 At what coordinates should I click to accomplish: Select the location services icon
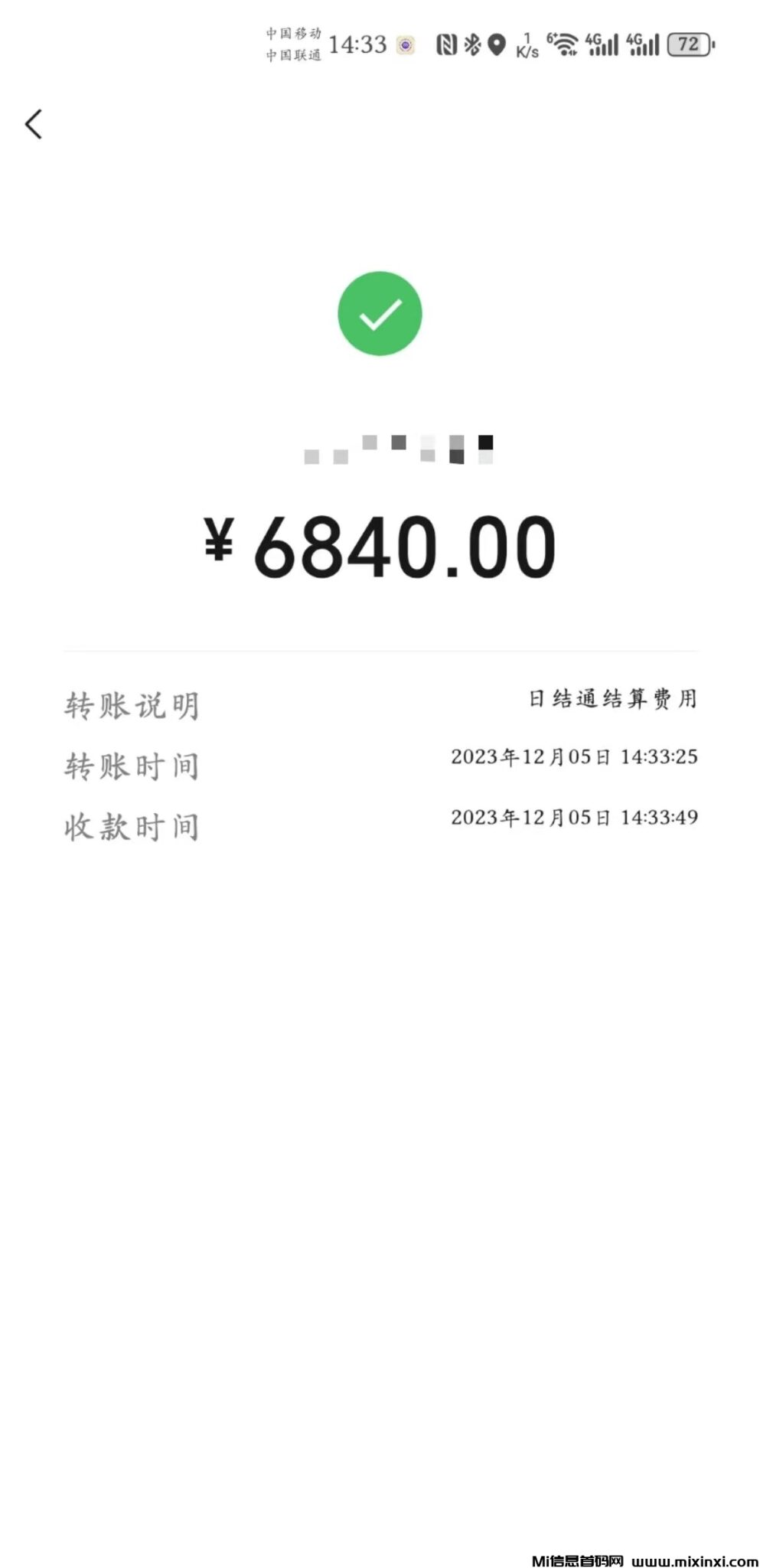coord(495,46)
